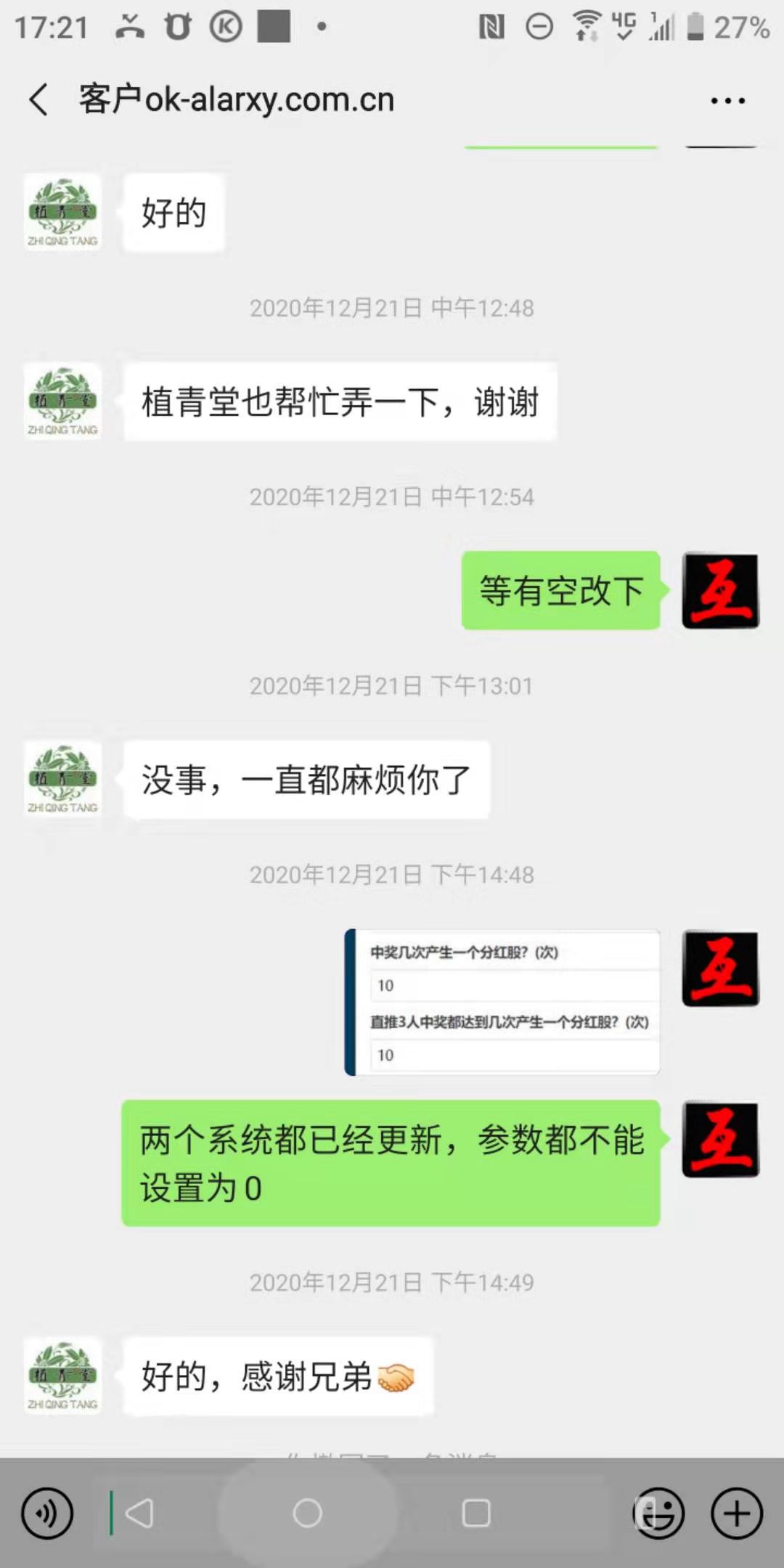Image resolution: width=784 pixels, height=1568 pixels.
Task: Open recent apps via square button
Action: tap(476, 1514)
